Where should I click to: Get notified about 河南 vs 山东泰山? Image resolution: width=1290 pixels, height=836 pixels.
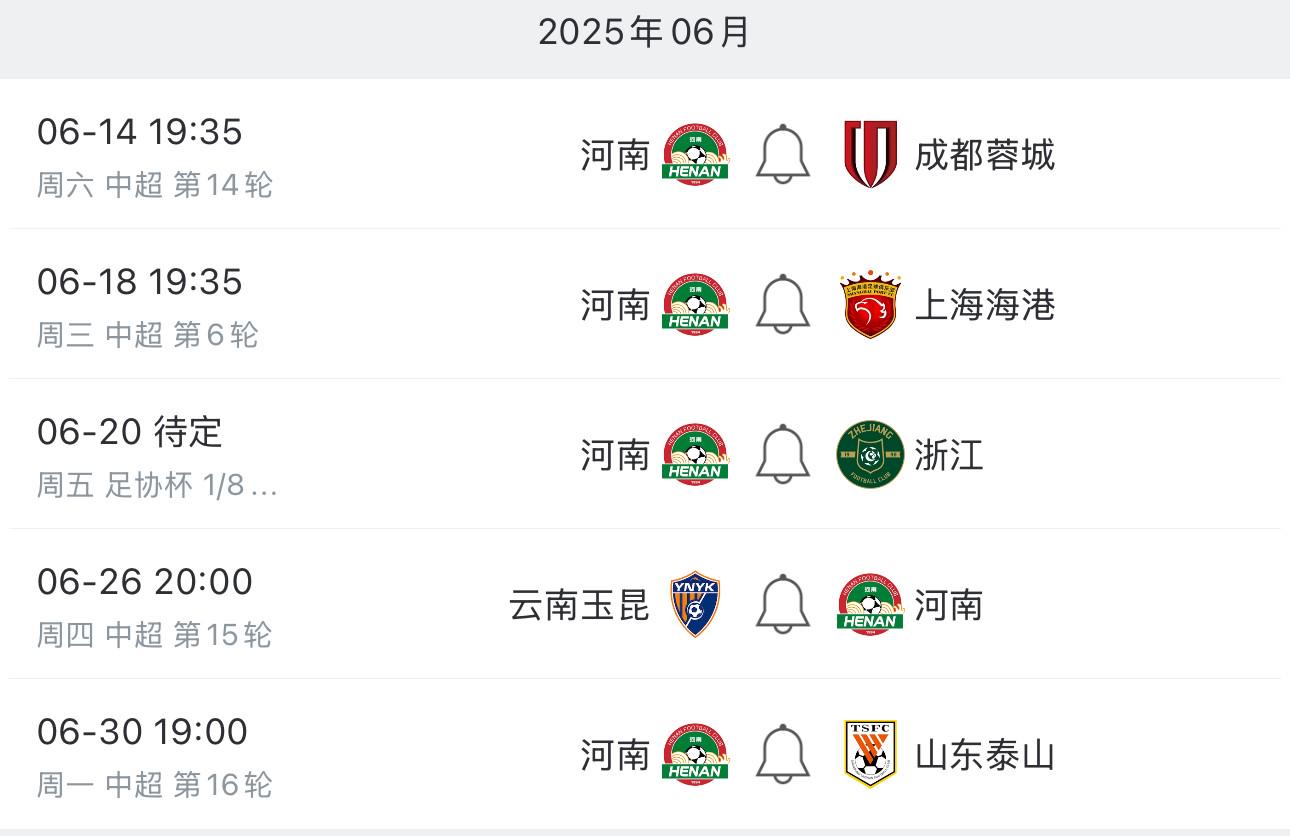point(782,754)
